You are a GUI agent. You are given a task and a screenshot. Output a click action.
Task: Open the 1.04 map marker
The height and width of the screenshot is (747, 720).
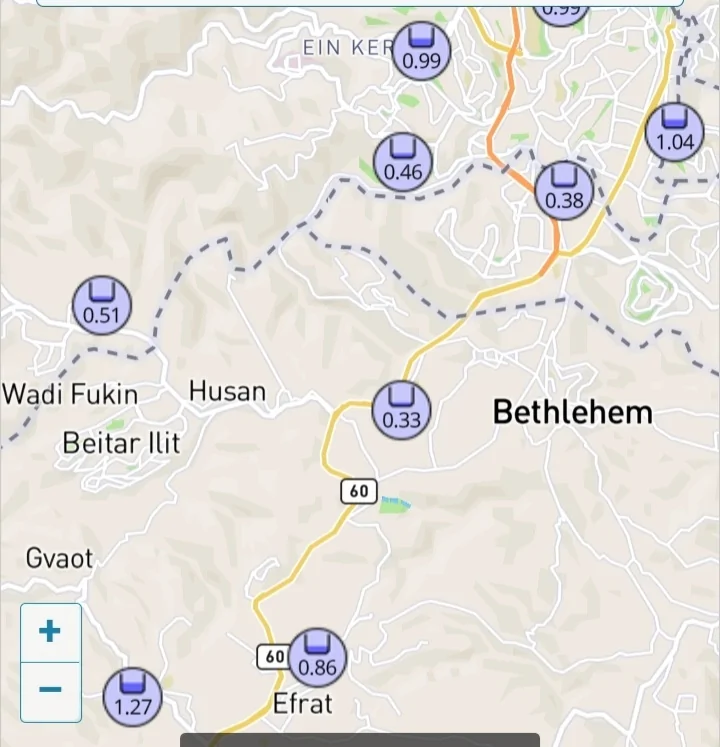pos(674,132)
